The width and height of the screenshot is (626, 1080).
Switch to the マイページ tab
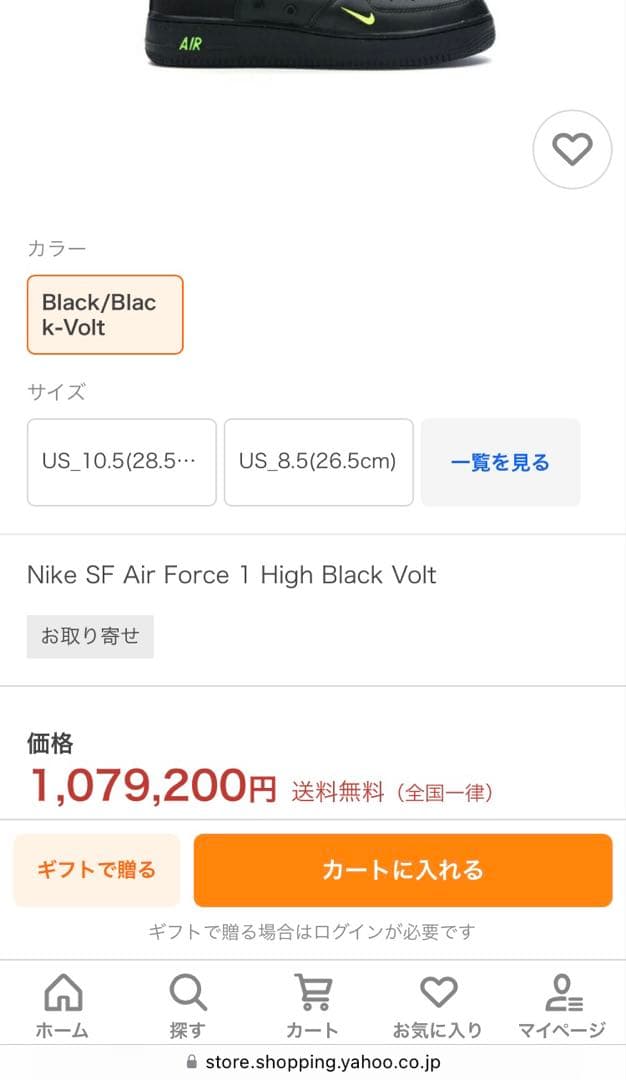pos(562,1006)
